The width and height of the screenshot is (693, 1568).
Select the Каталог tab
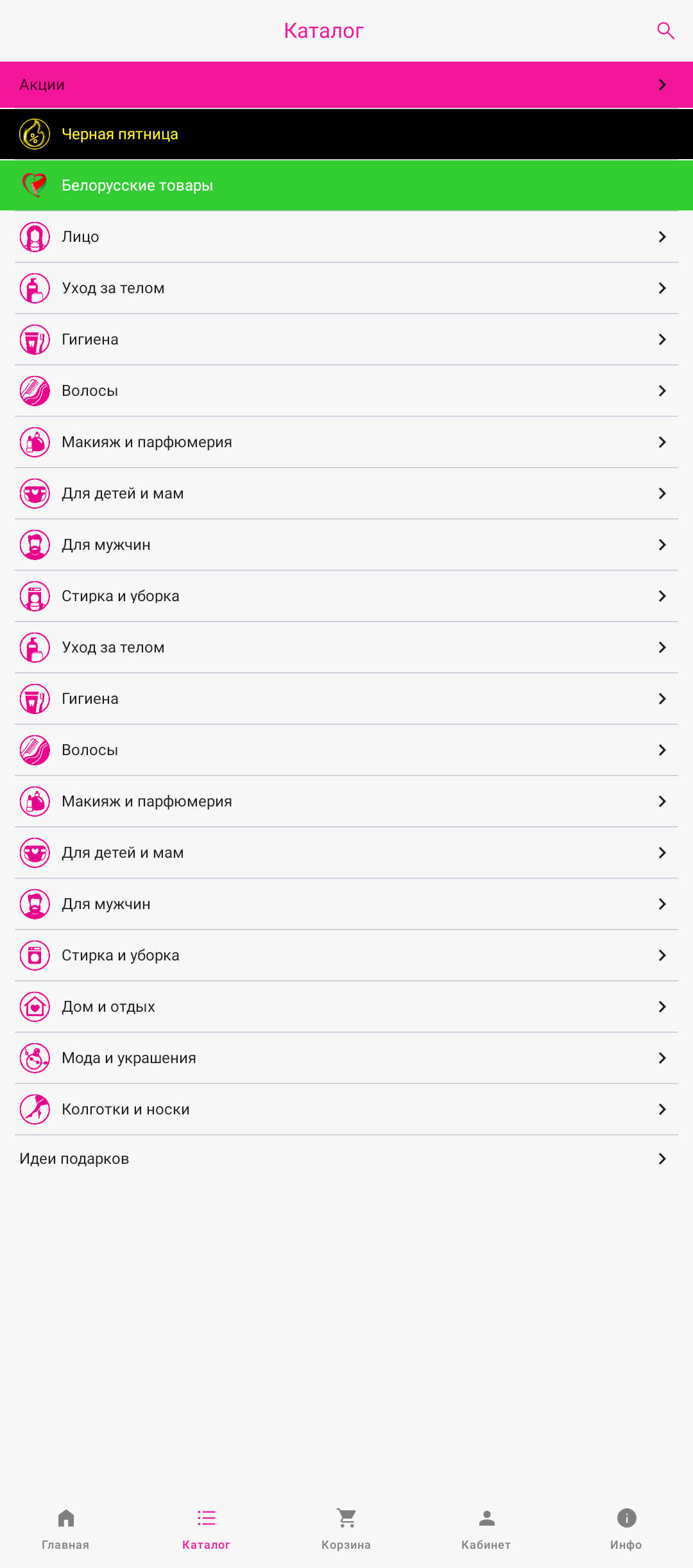point(206,1530)
